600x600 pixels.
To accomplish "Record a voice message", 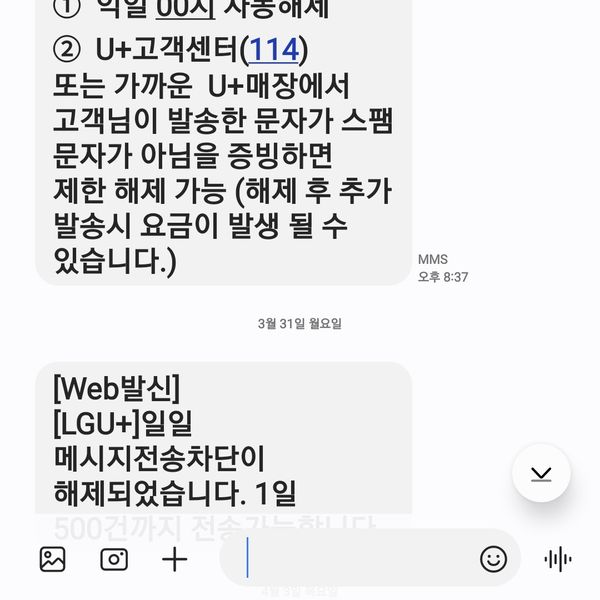I will [557, 559].
